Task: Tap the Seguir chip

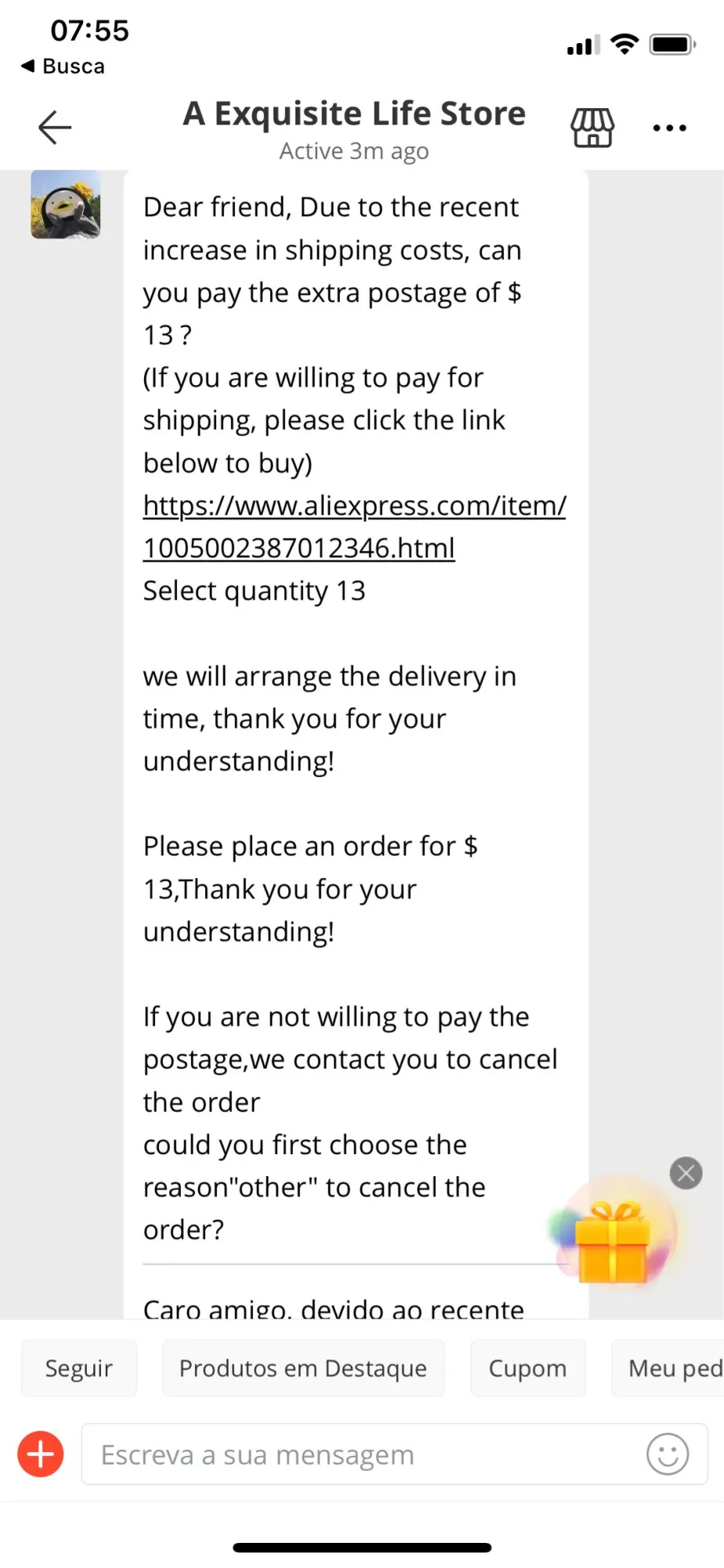Action: pyautogui.click(x=79, y=1368)
